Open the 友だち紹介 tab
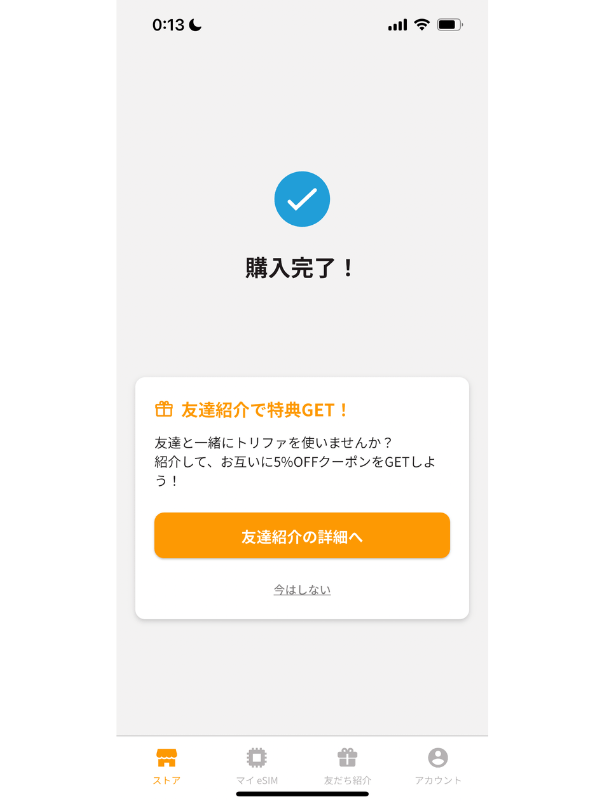The height and width of the screenshot is (804, 604). tap(347, 766)
